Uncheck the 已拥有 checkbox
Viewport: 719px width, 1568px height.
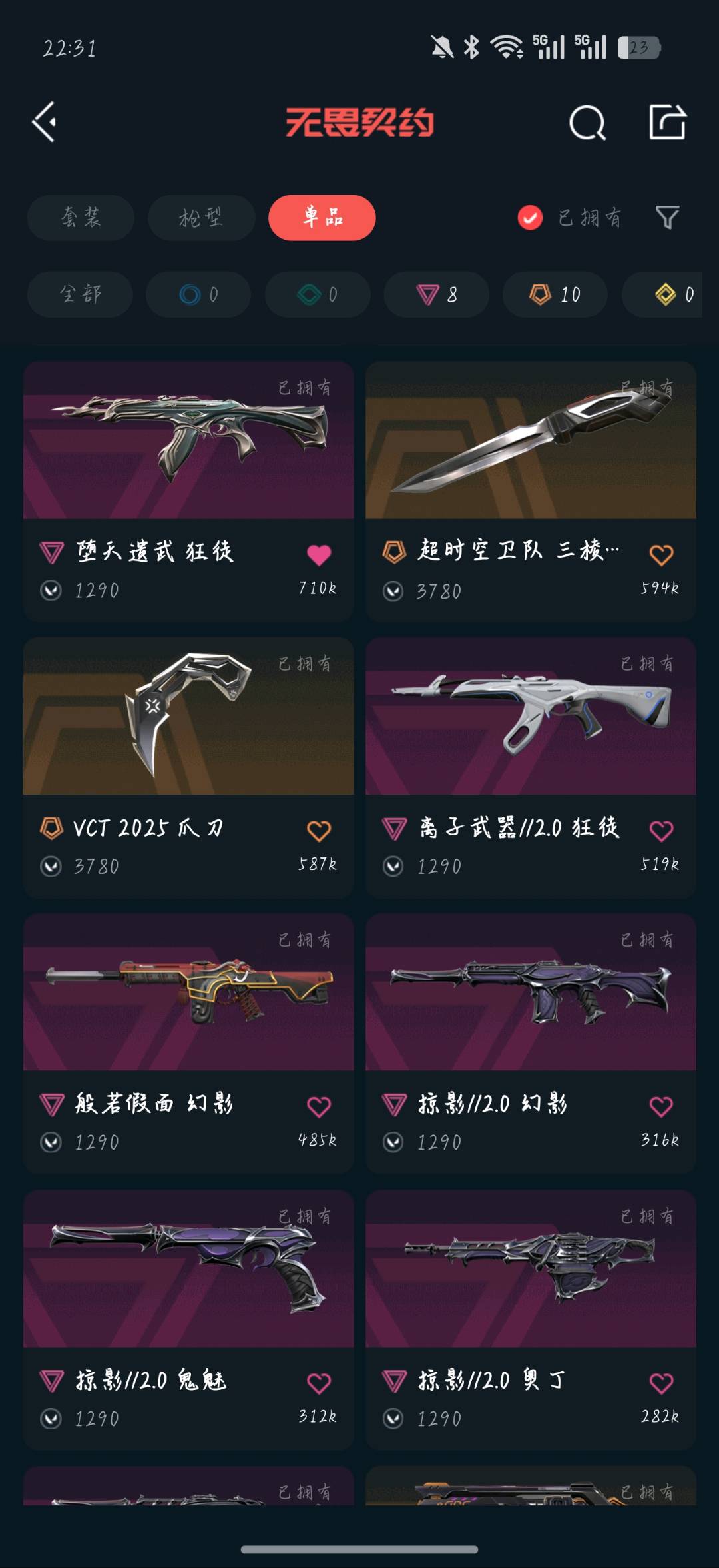coord(530,218)
